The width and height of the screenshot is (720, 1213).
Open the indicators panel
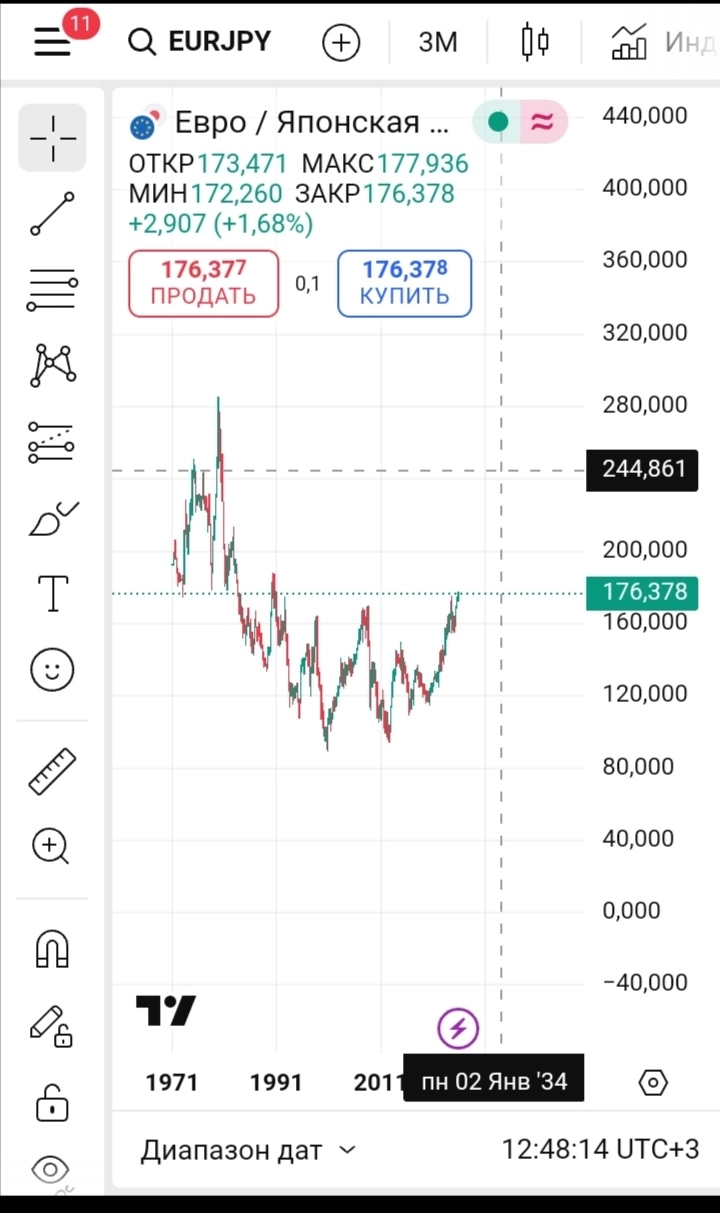[628, 41]
